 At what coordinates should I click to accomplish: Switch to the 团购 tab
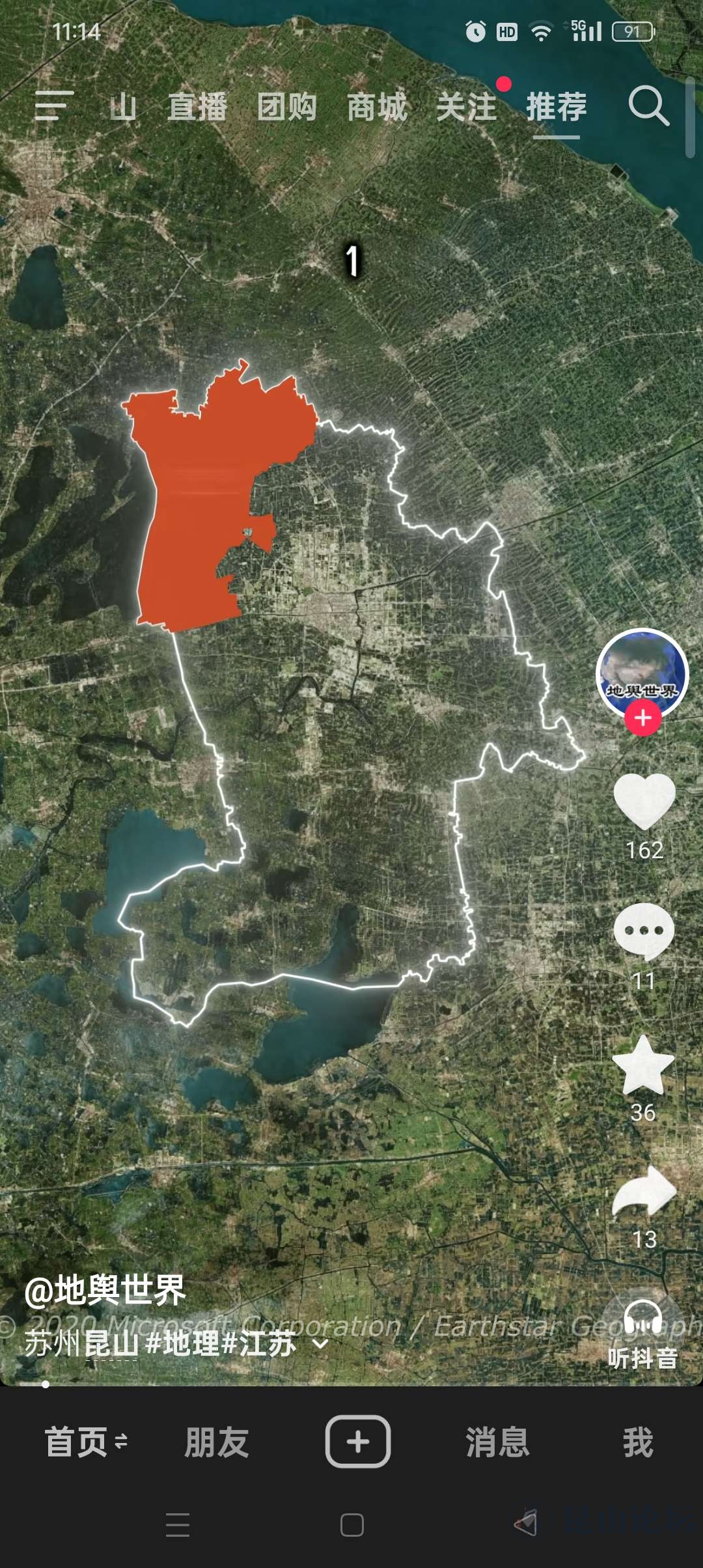click(287, 107)
